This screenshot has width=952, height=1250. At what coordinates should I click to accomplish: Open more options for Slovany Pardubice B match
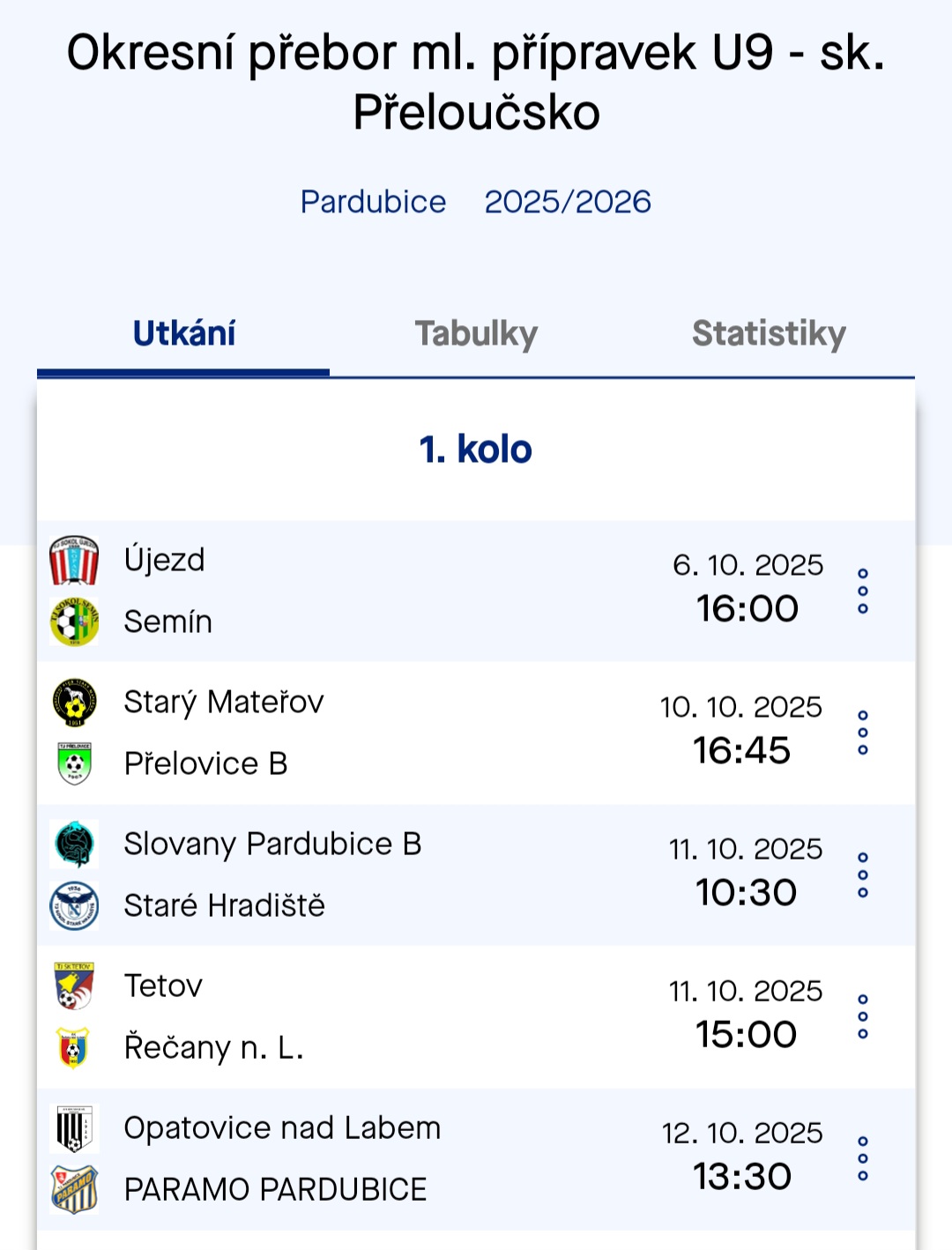(x=863, y=875)
